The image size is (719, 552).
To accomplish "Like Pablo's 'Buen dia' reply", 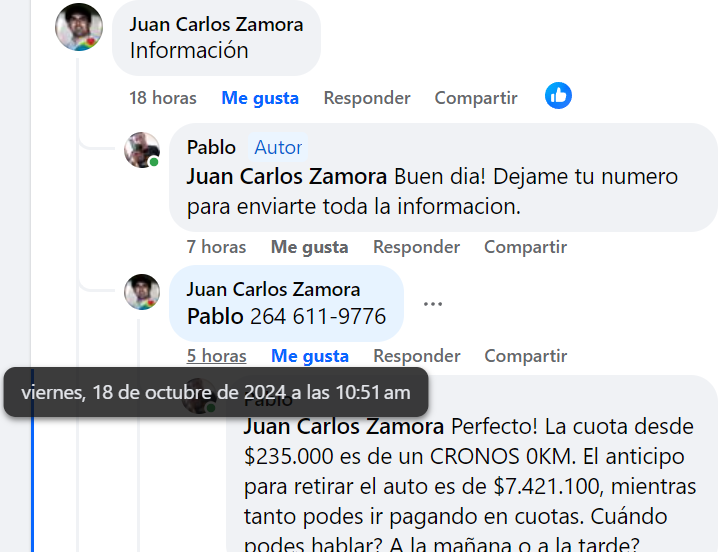I will (309, 247).
